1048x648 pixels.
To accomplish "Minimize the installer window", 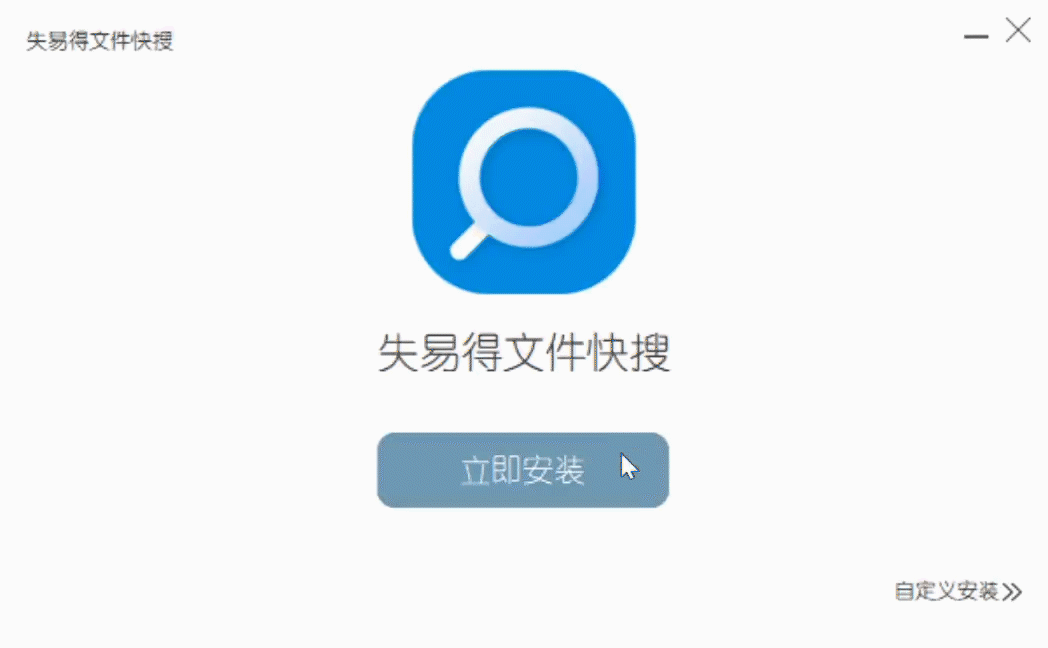I will [976, 35].
